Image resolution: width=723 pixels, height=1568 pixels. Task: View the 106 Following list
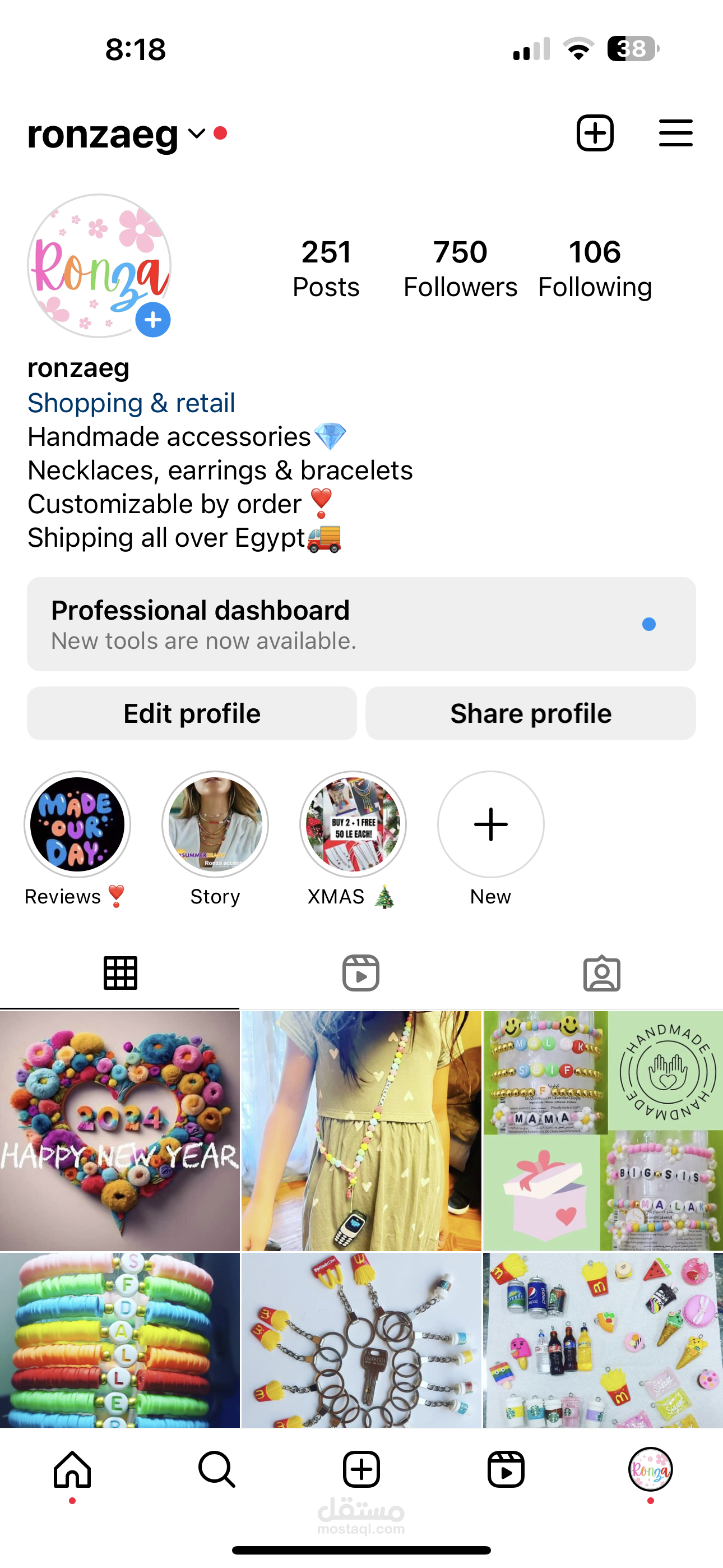pyautogui.click(x=595, y=269)
